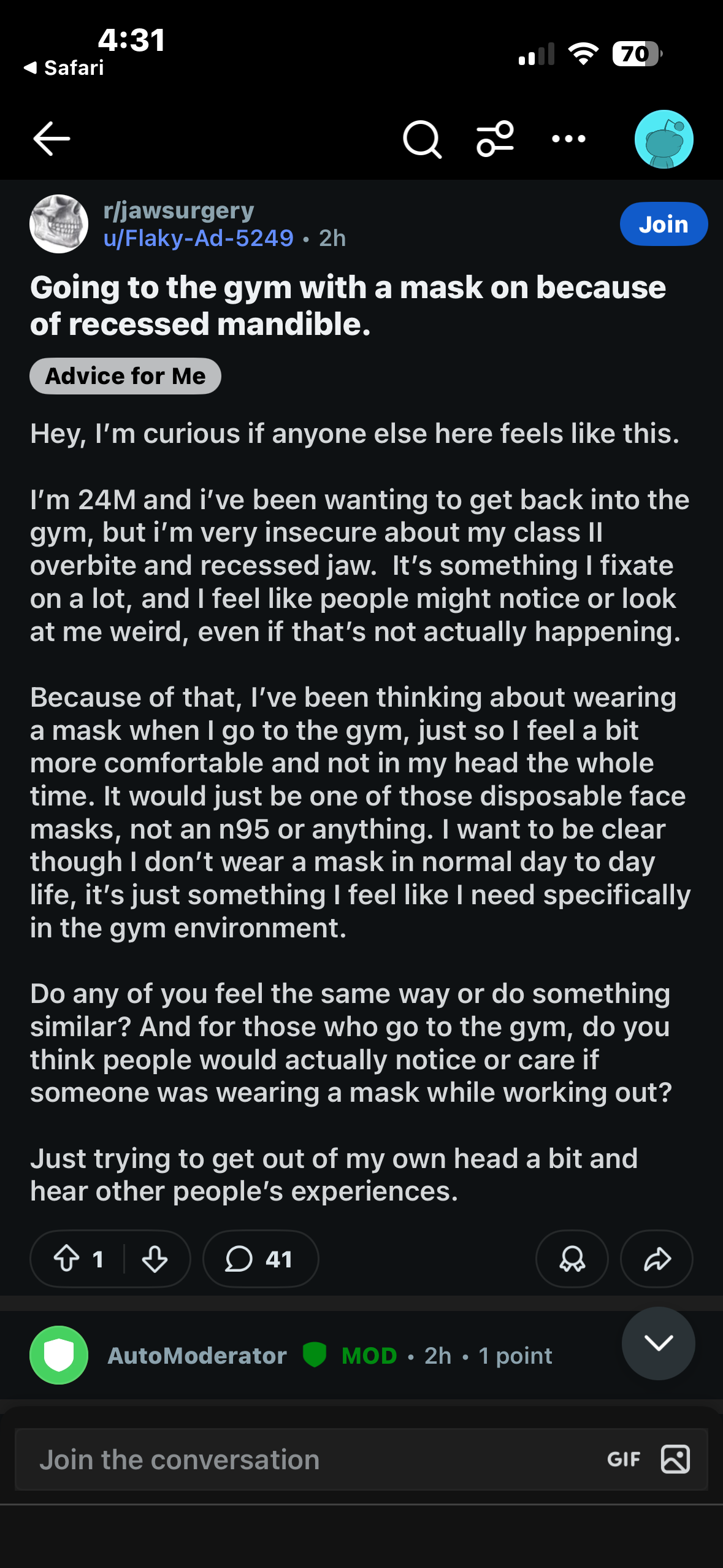Open comment sort options icon
This screenshot has width=723, height=1568.
pos(495,139)
